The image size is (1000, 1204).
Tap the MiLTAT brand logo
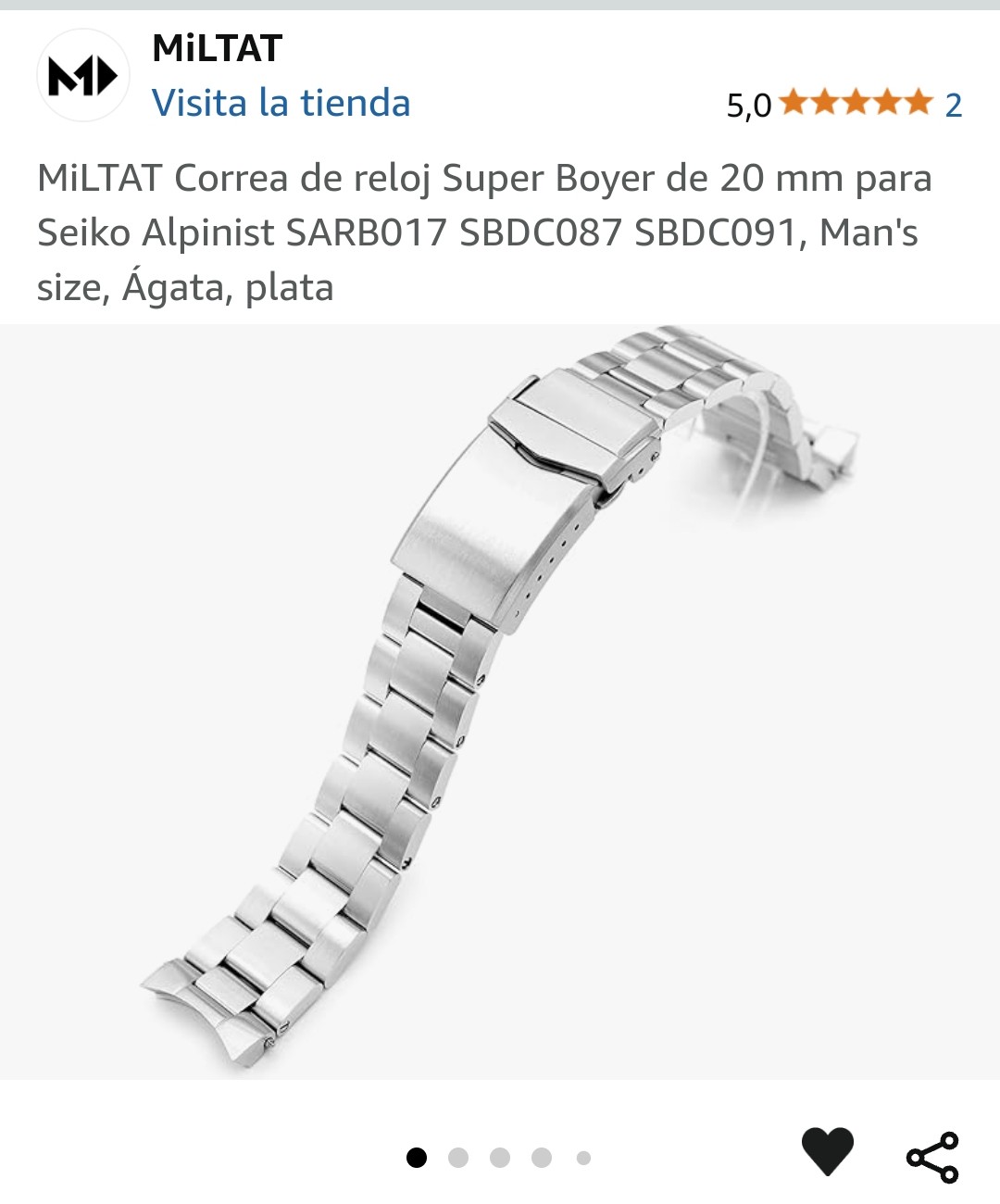83,76
